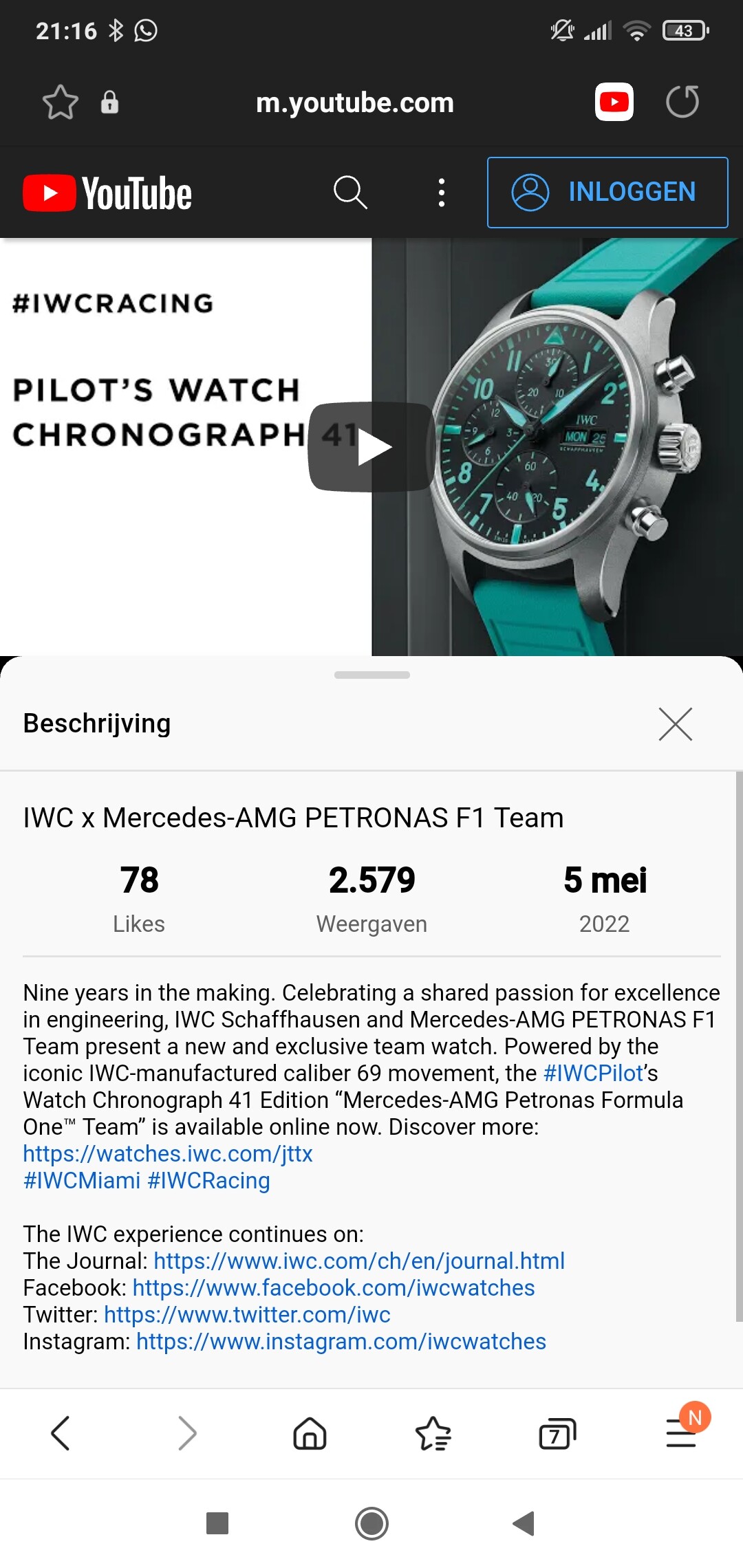This screenshot has width=743, height=1568.
Task: Play the IWC Pilot's Watch video
Action: [371, 447]
